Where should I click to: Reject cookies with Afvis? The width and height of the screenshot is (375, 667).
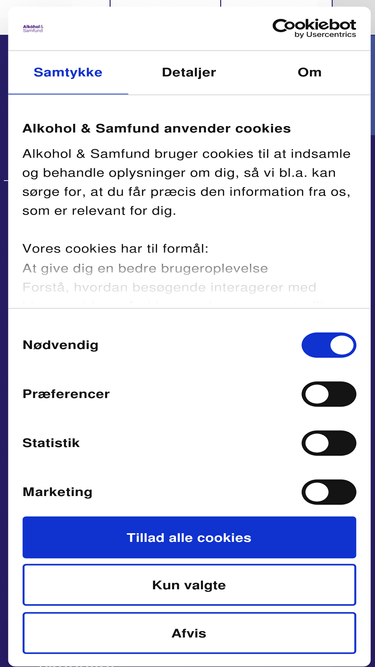point(189,633)
